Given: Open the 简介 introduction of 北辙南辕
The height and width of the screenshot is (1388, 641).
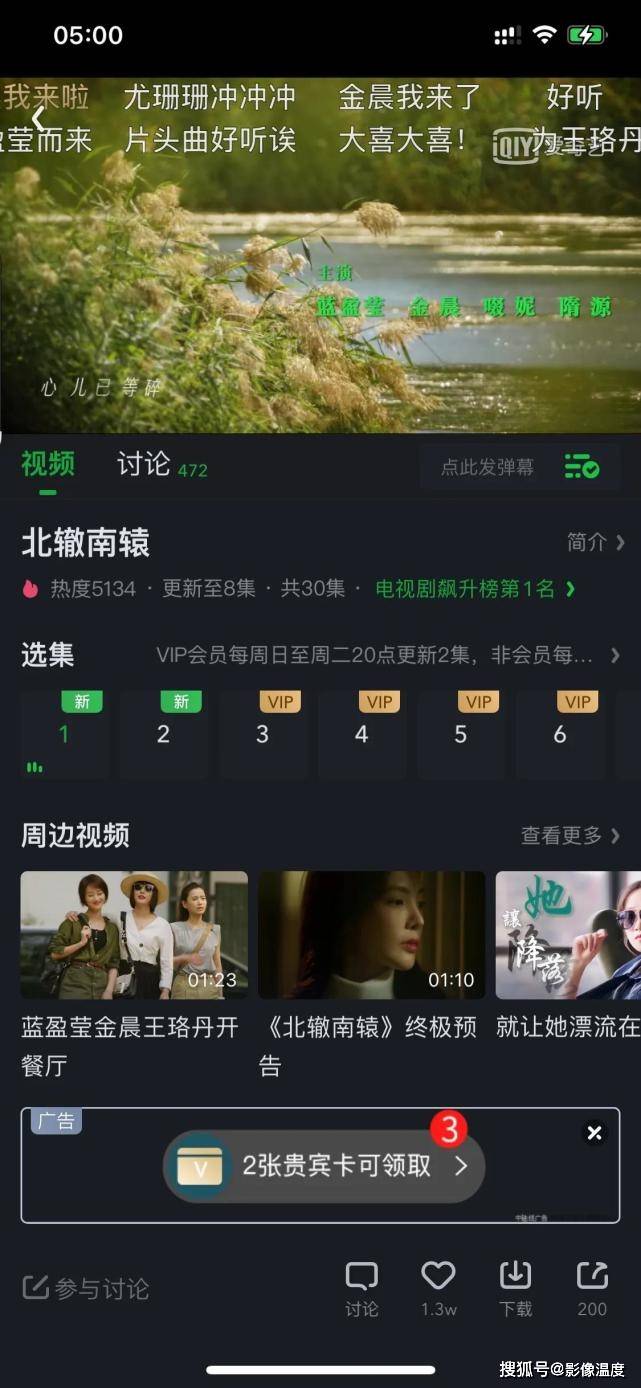Looking at the screenshot, I should point(596,542).
